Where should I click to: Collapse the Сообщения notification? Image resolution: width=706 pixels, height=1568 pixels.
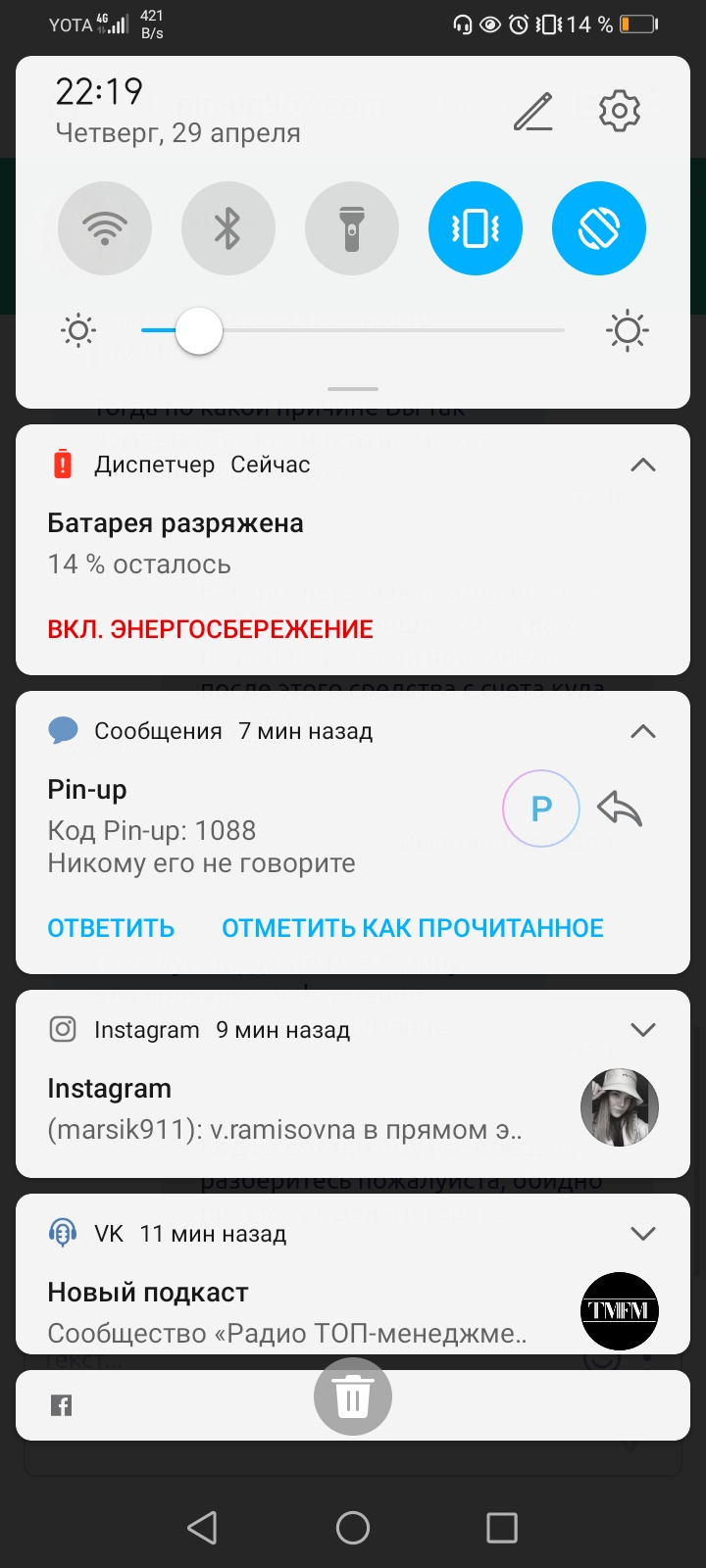643,731
